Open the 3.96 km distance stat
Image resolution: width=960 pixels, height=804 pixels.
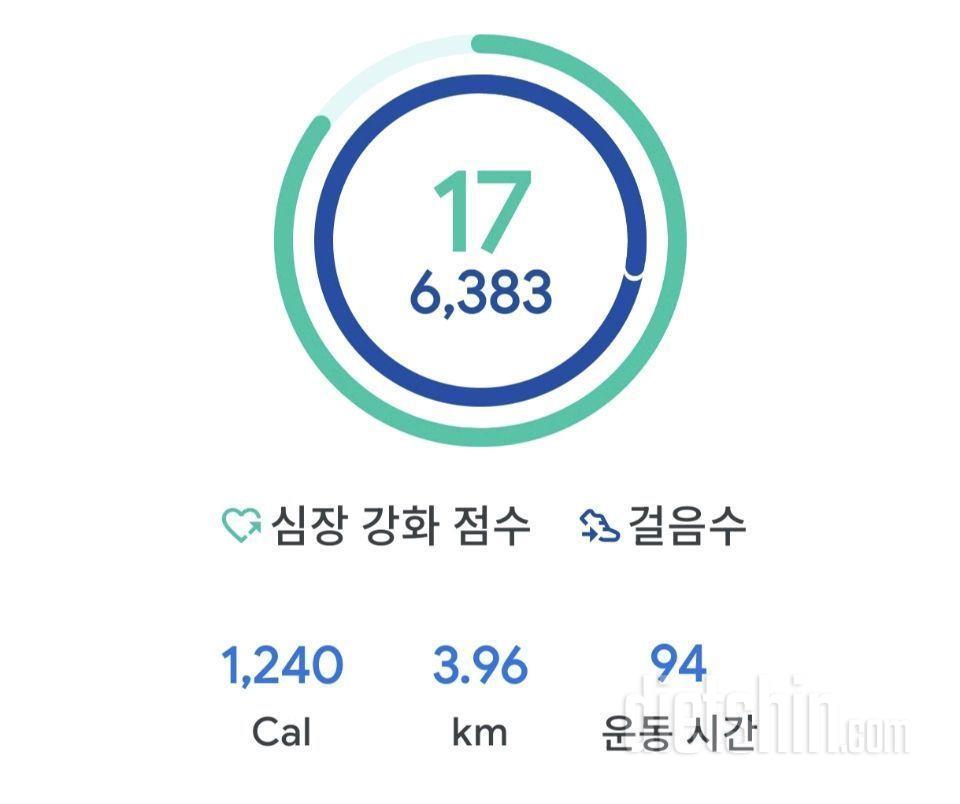pos(480,697)
